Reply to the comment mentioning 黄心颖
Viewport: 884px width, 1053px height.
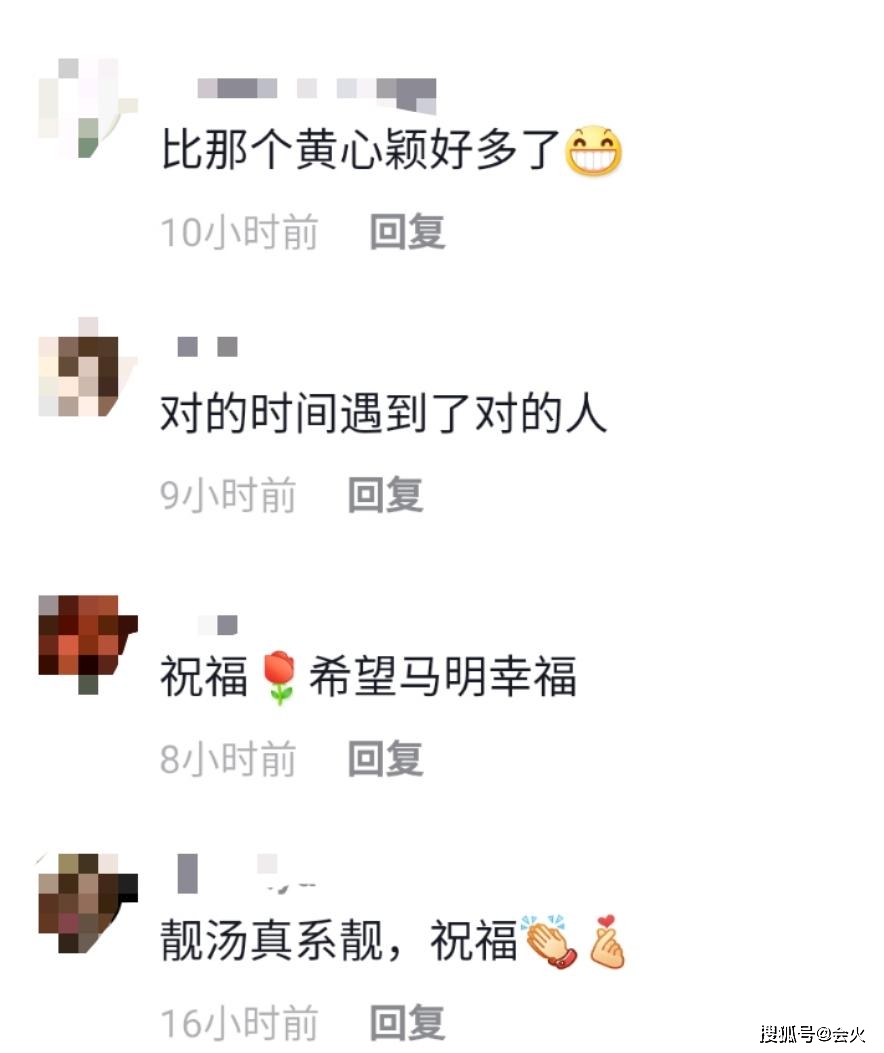pos(407,233)
